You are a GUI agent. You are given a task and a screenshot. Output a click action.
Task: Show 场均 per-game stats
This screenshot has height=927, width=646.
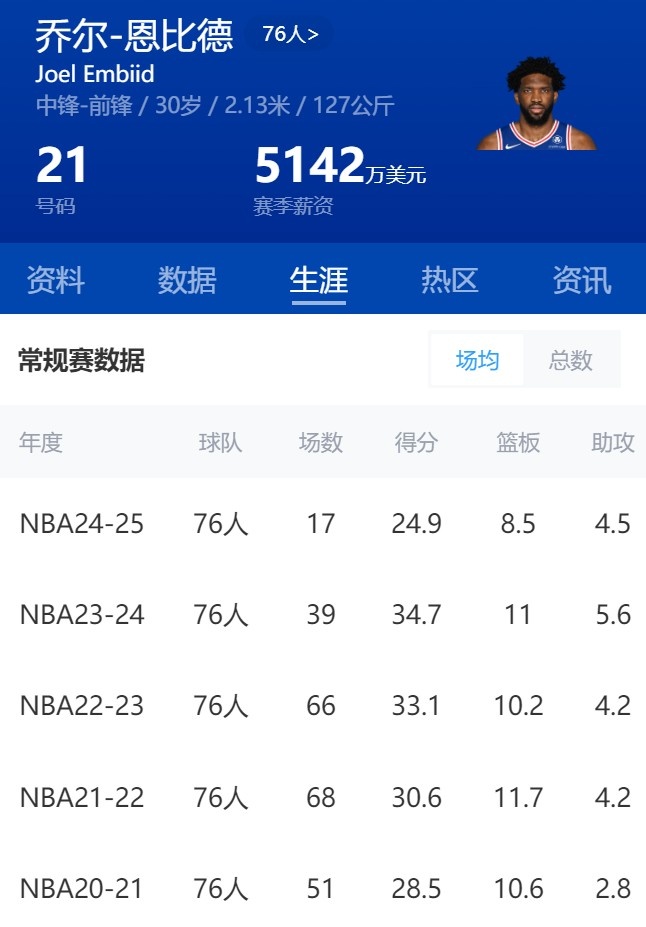click(x=477, y=360)
